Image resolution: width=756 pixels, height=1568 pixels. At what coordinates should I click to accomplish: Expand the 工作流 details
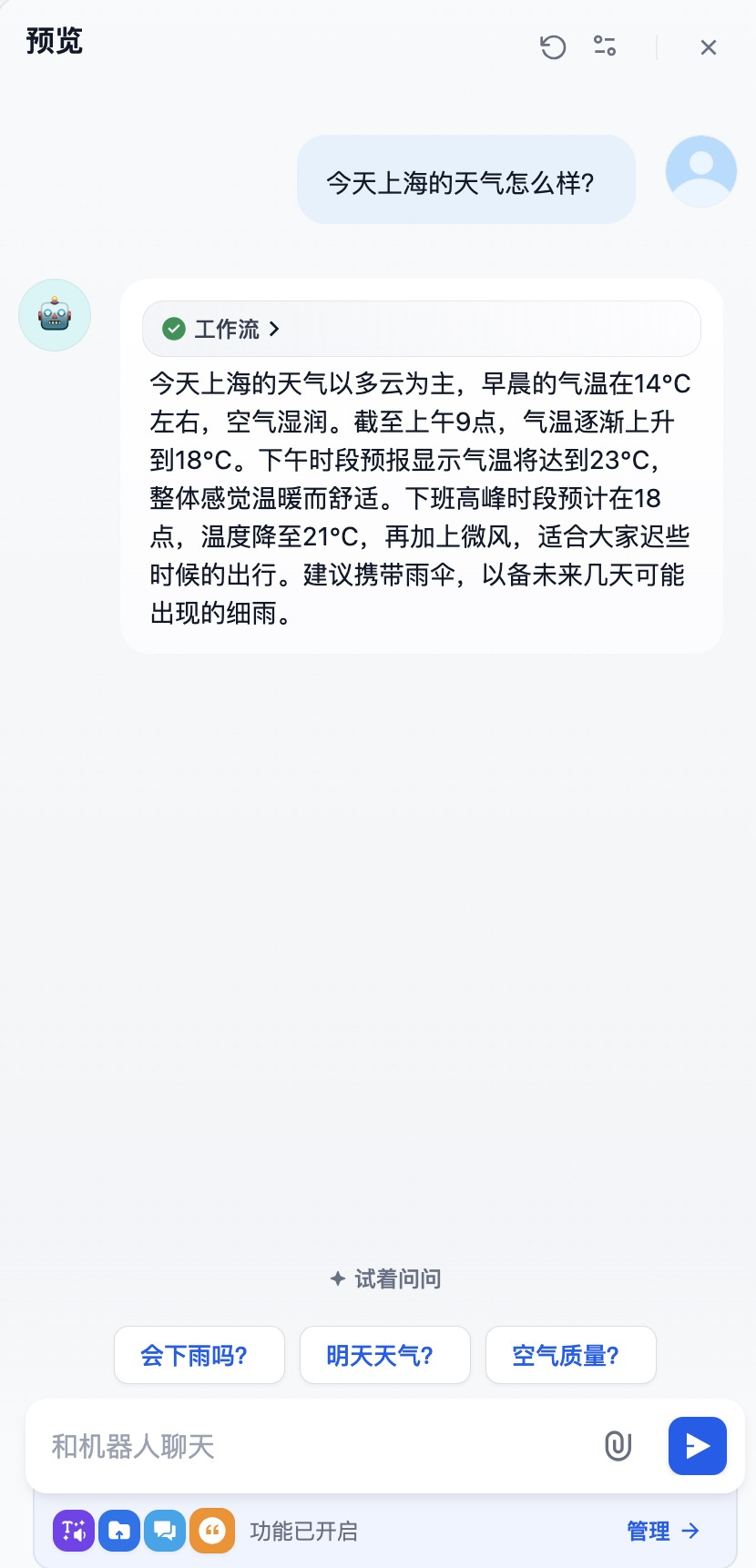(222, 329)
